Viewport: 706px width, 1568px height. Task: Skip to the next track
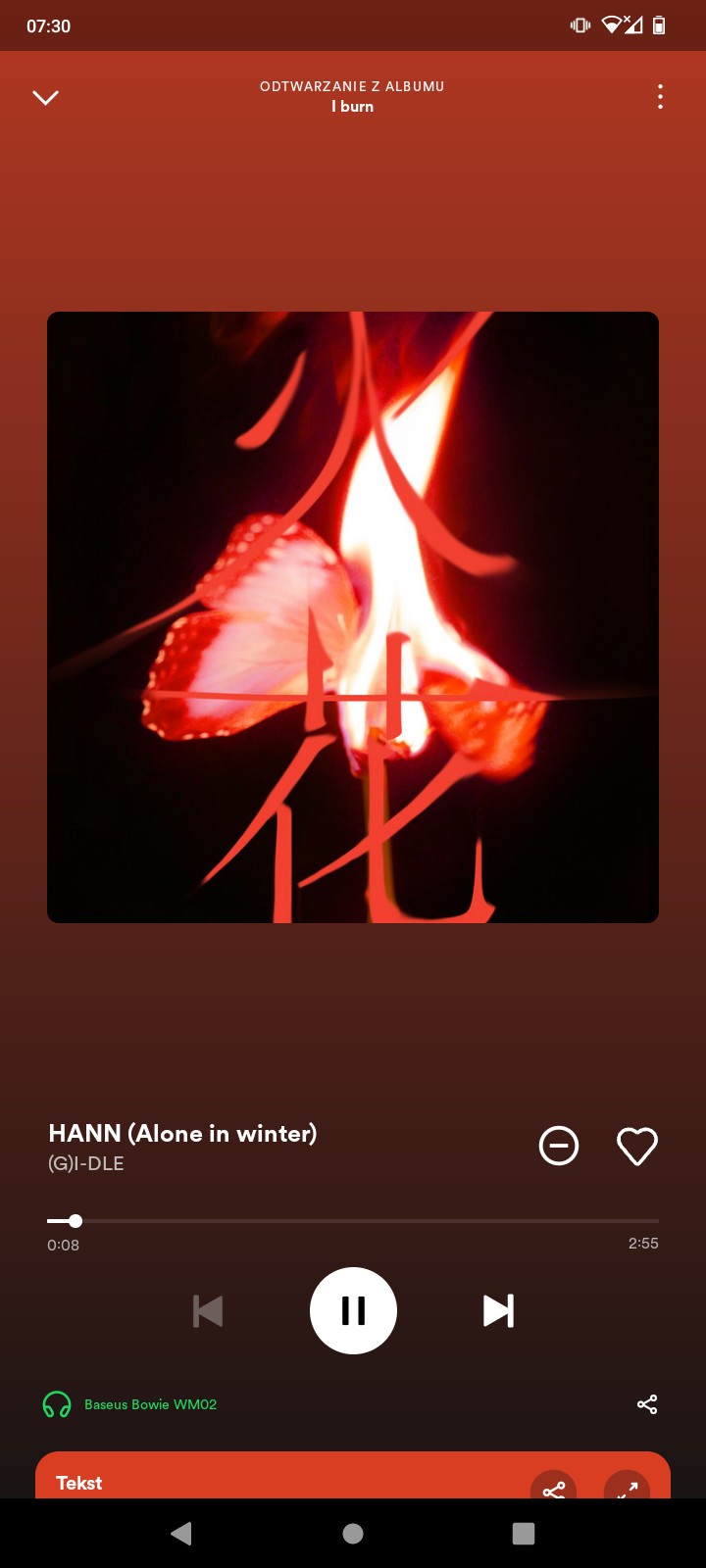coord(498,1310)
